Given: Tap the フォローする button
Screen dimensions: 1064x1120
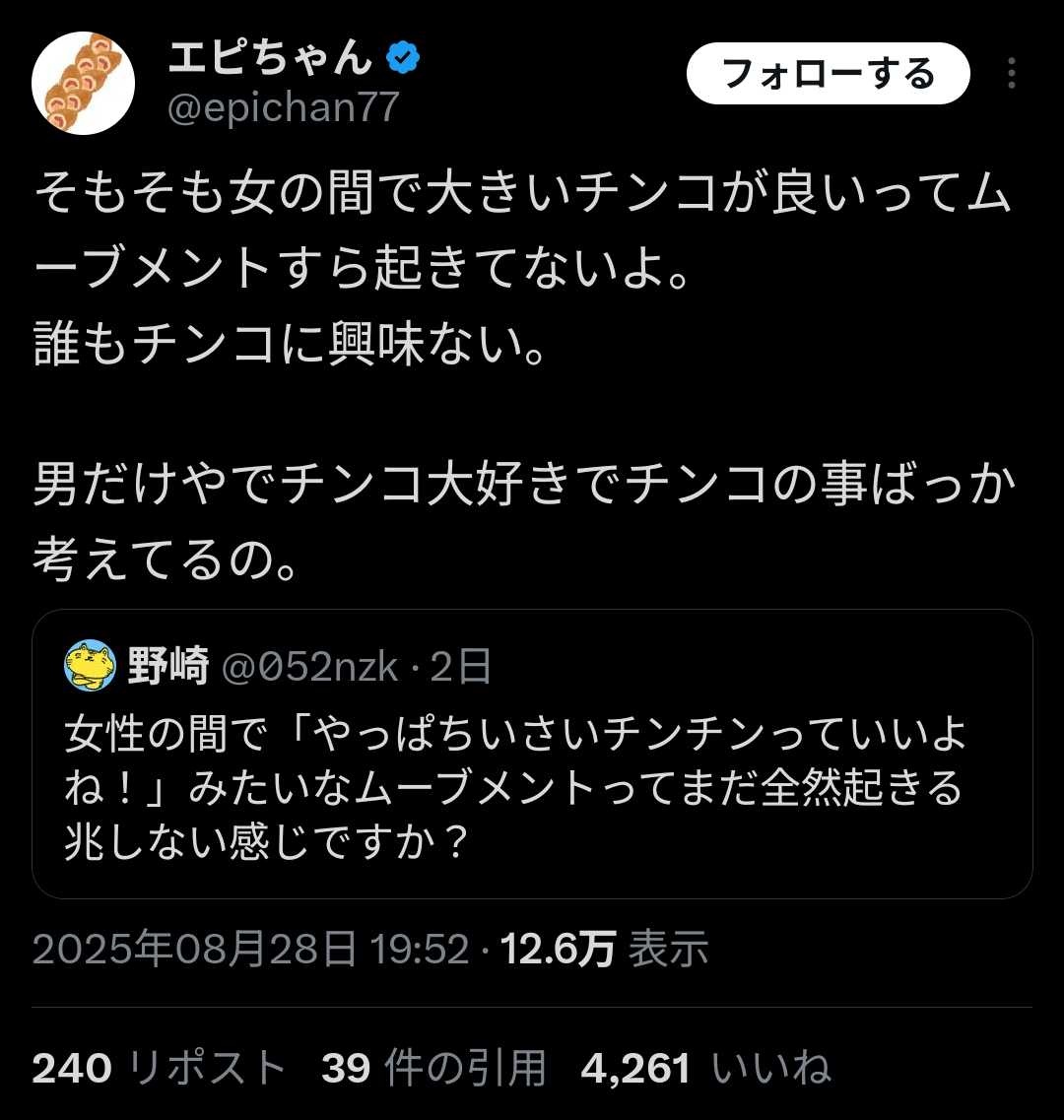Looking at the screenshot, I should point(828,74).
